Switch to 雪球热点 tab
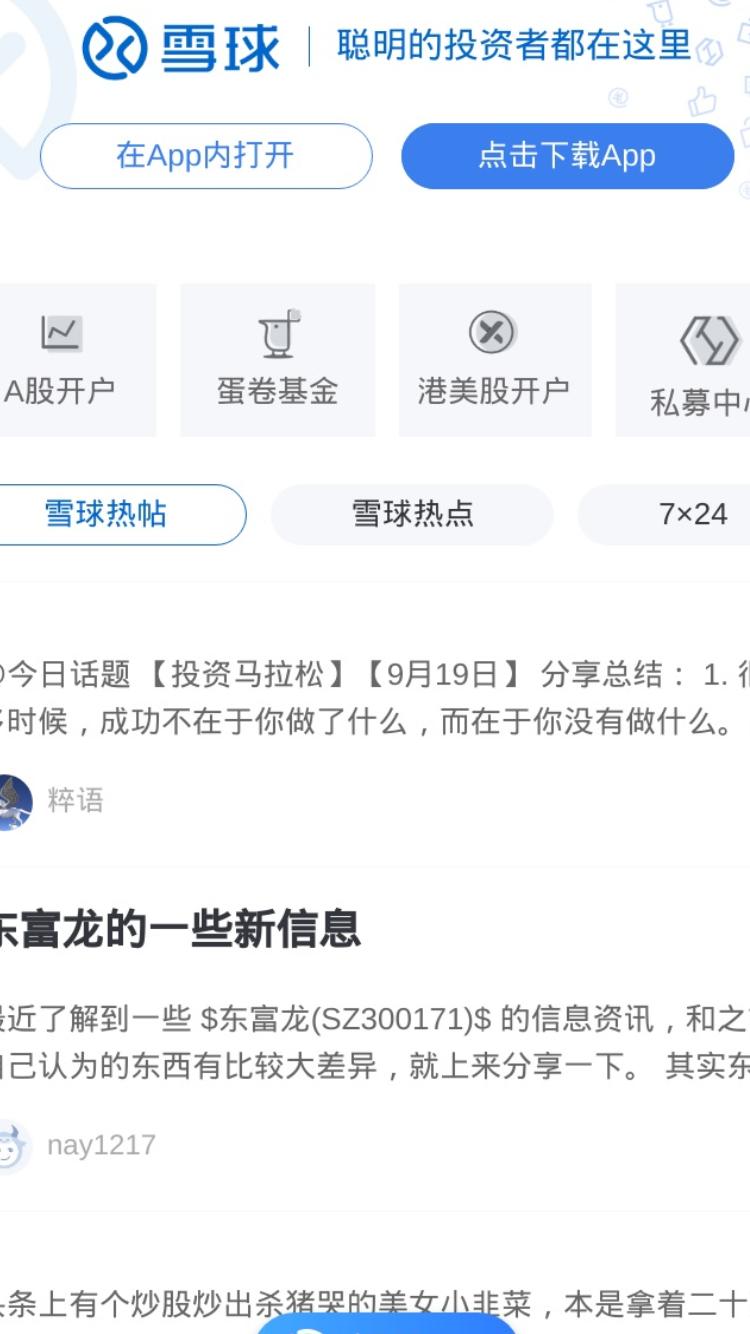750x1334 pixels. [412, 514]
